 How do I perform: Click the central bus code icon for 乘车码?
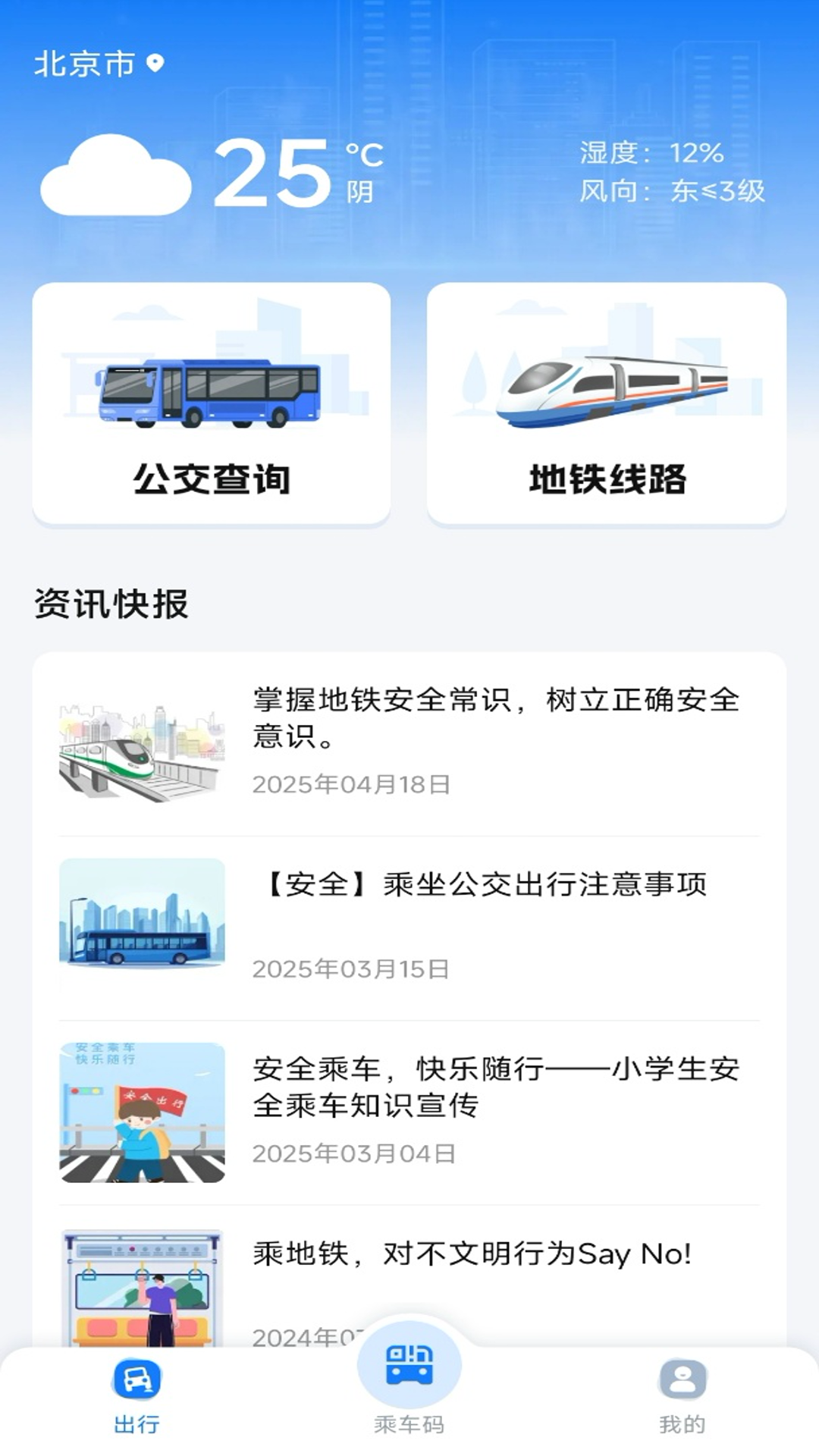409,1363
